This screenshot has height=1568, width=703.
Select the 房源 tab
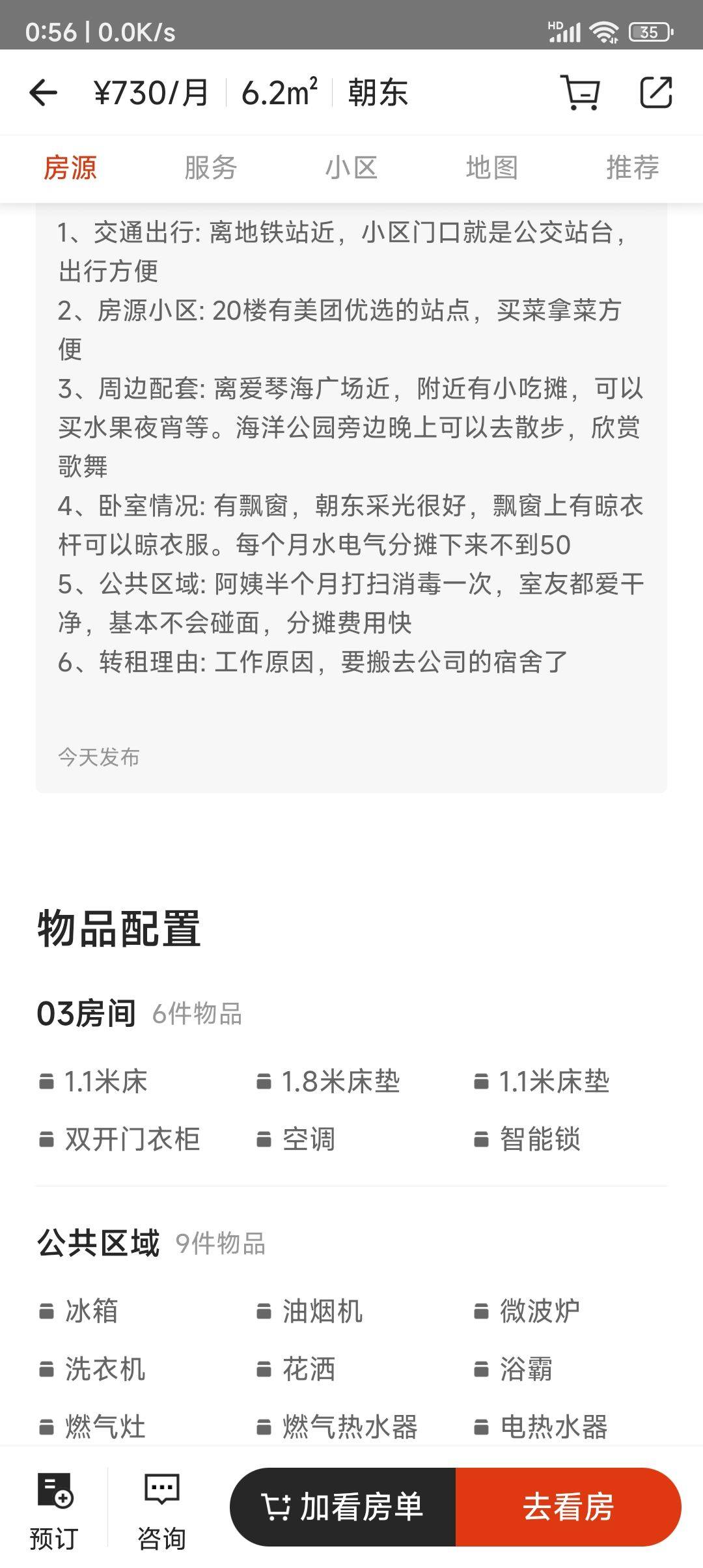[70, 168]
